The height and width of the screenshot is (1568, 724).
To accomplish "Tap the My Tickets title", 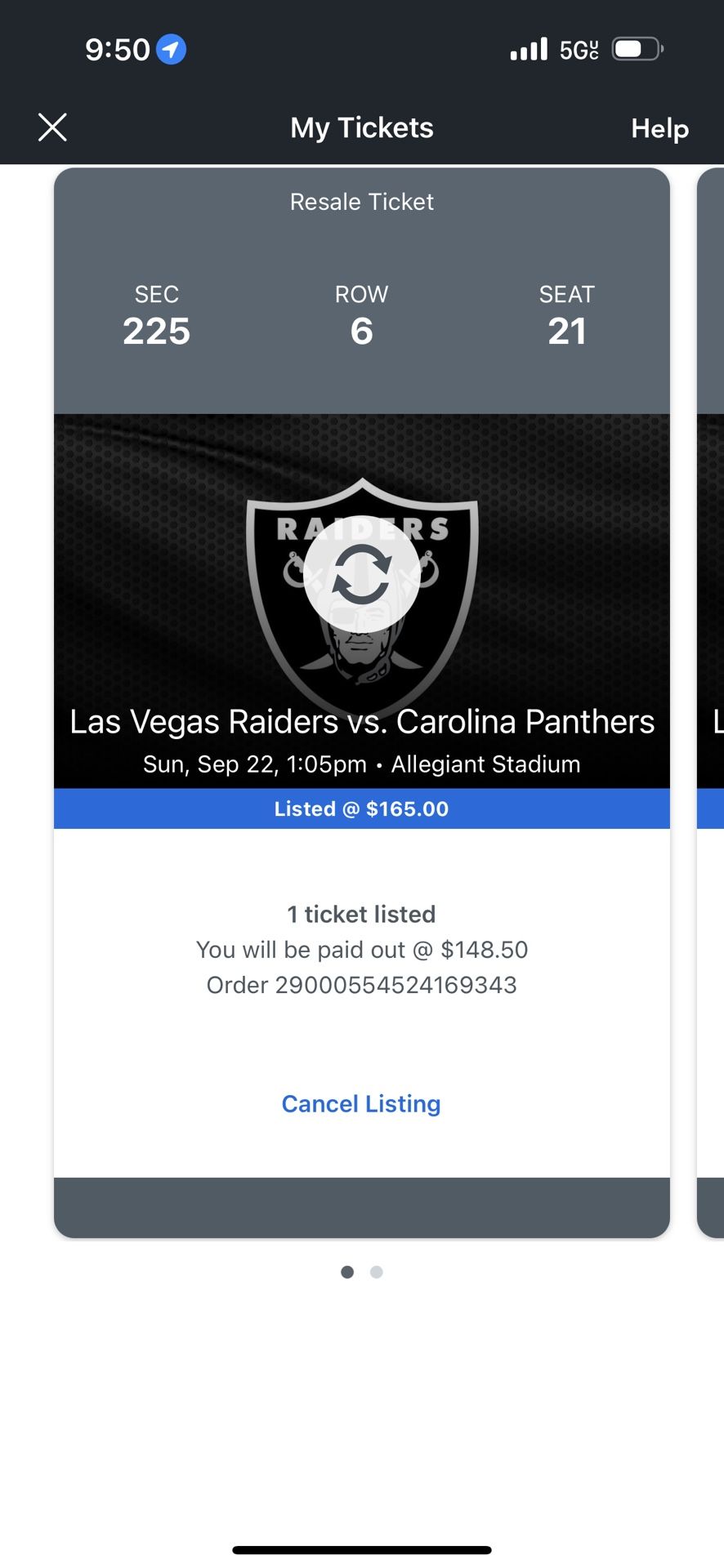I will [362, 128].
